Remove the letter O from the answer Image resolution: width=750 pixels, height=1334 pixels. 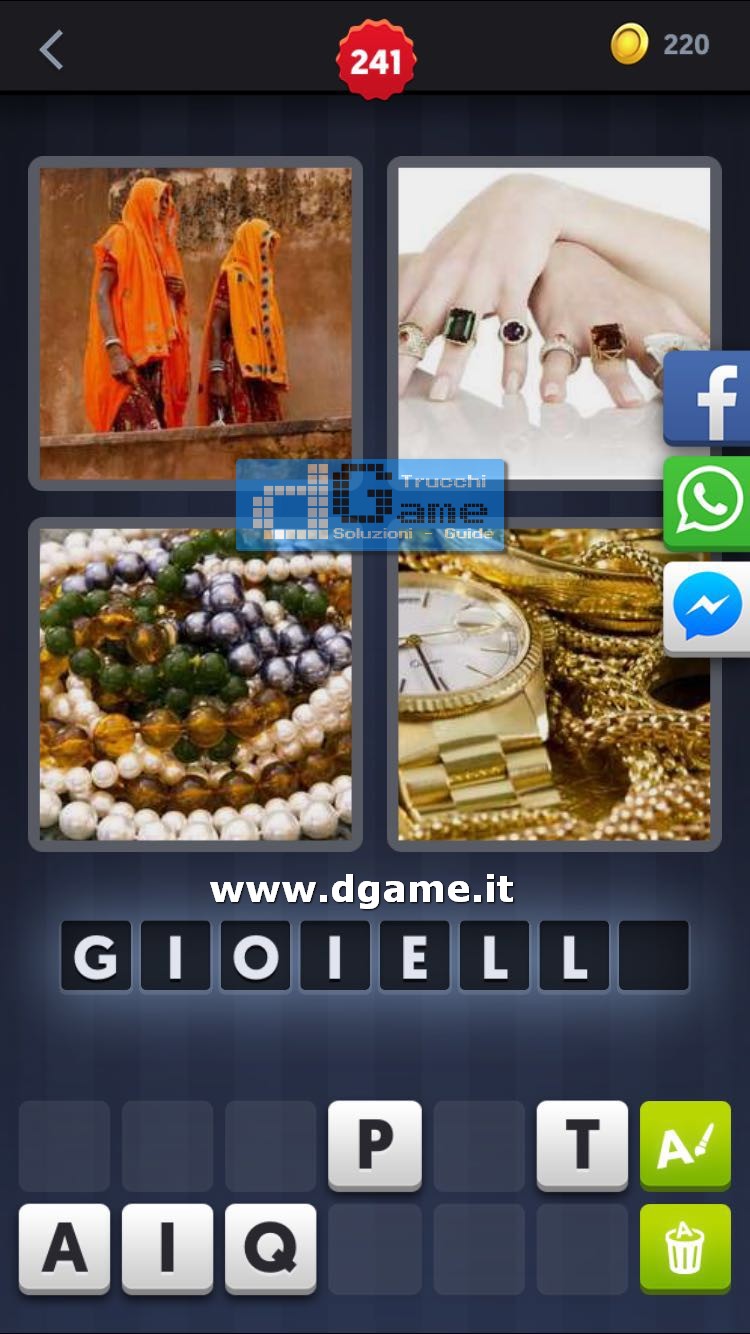(x=255, y=957)
